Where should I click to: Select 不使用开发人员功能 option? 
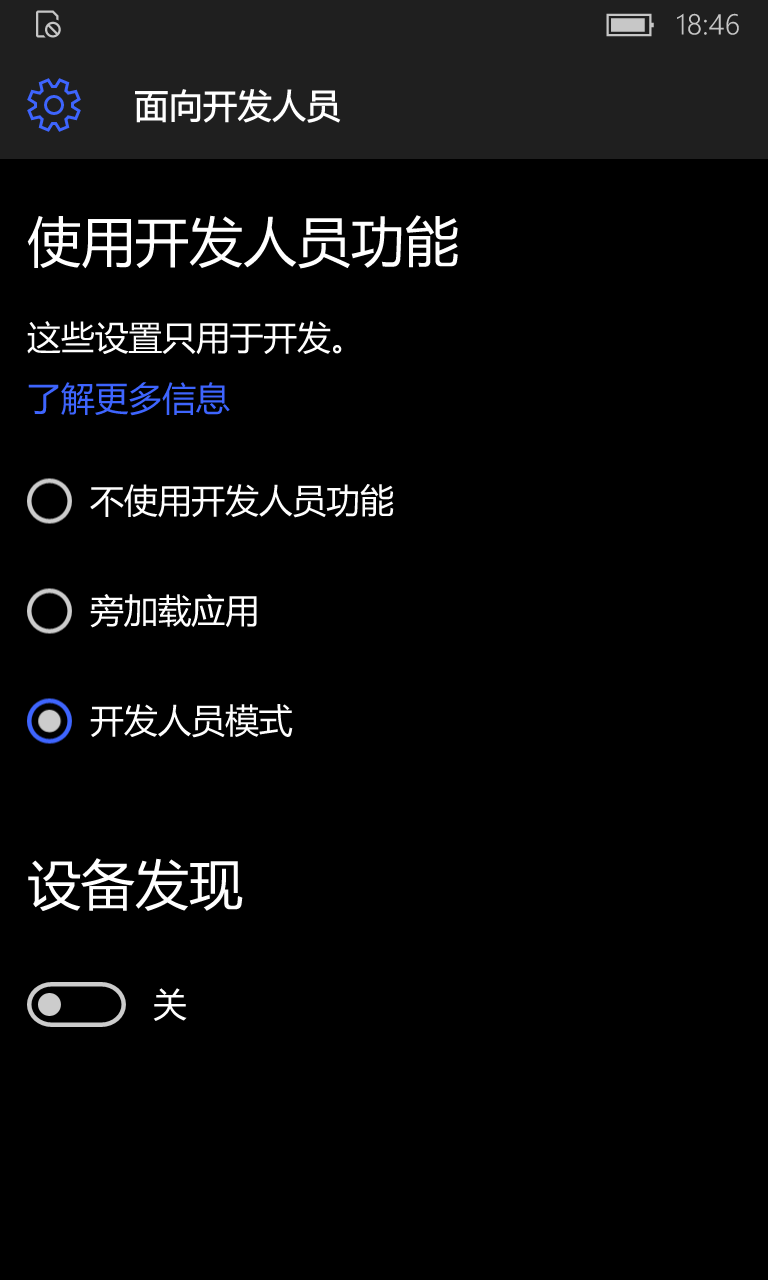pos(49,501)
